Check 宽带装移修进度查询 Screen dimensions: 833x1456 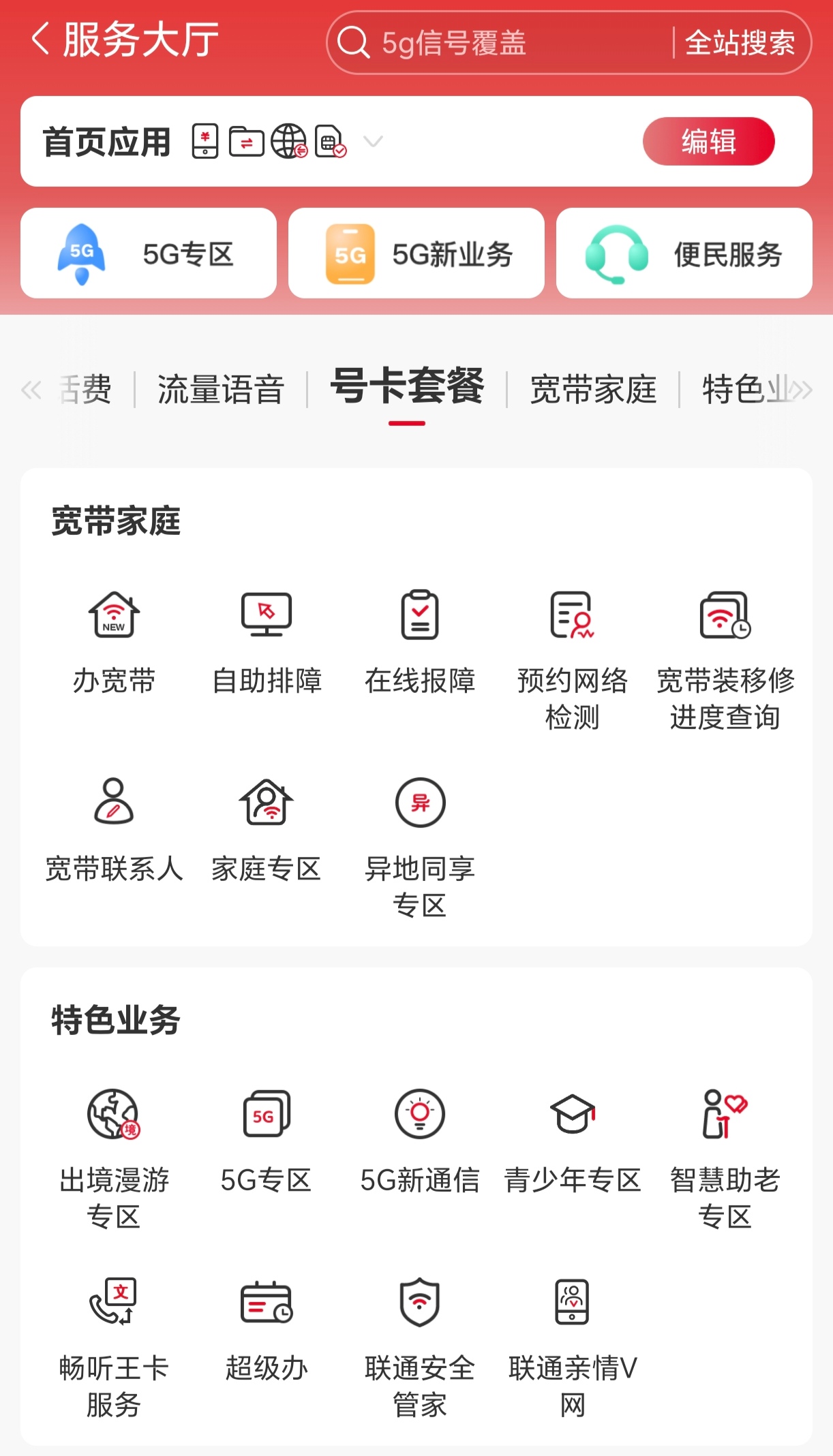tap(725, 657)
